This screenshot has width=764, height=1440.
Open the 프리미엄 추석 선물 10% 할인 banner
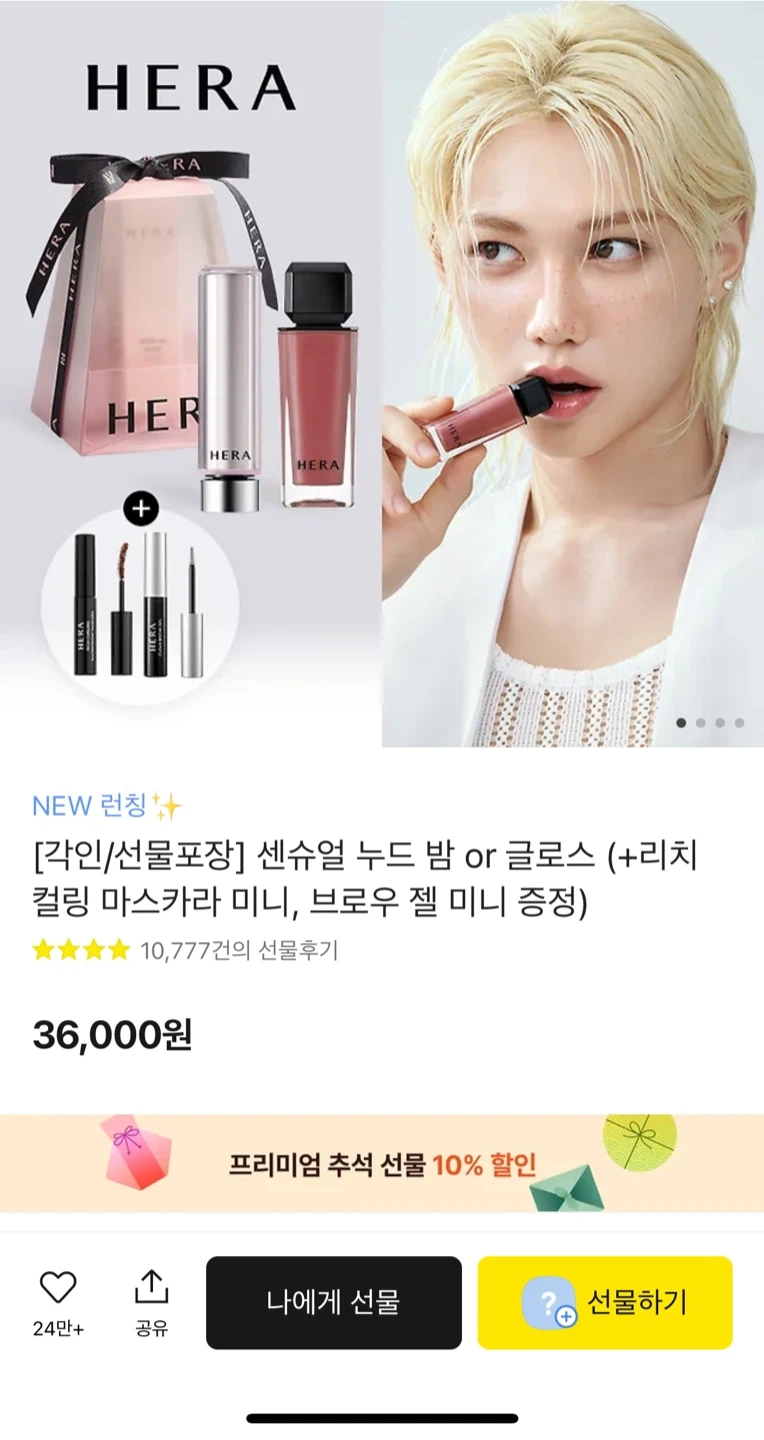point(382,1164)
